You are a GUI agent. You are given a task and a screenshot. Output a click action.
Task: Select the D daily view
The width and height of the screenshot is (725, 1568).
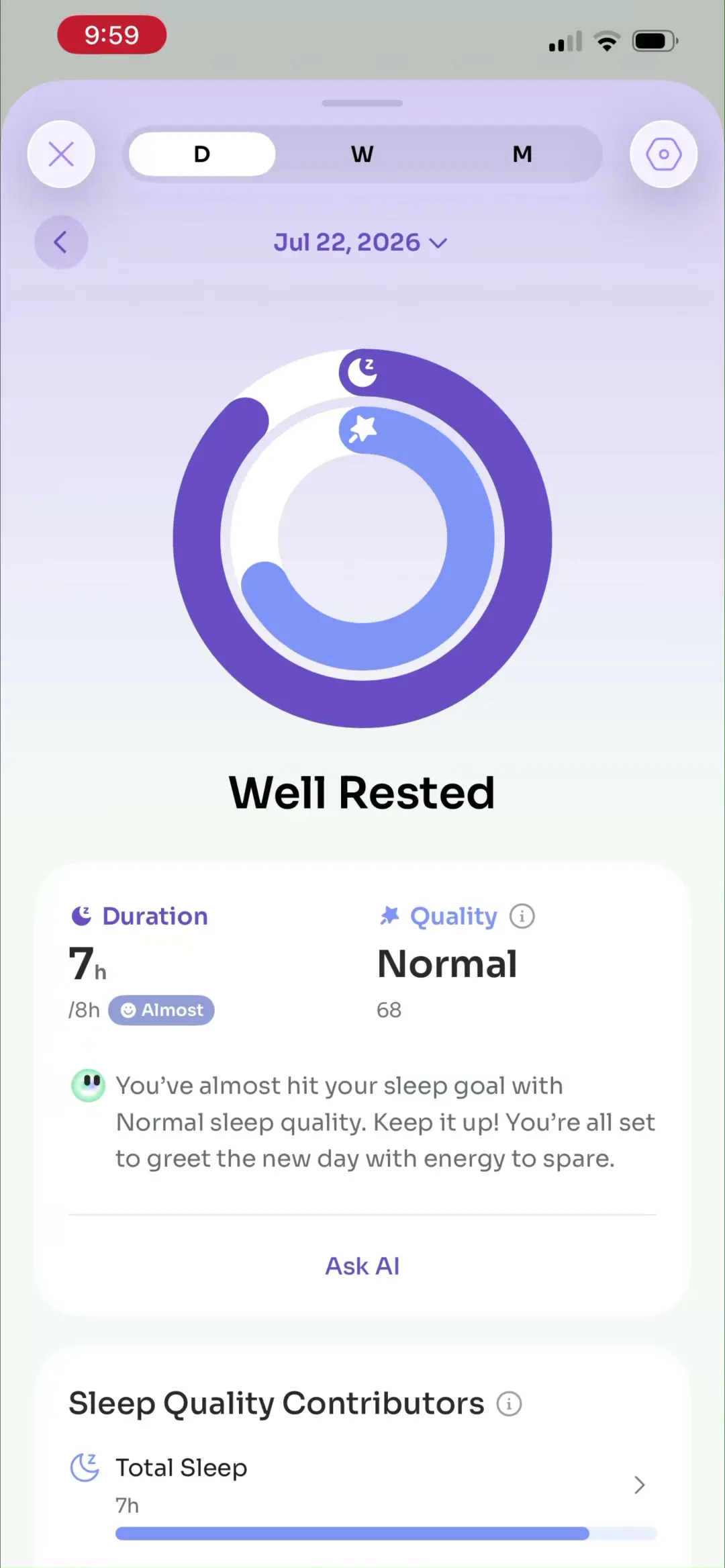(202, 154)
